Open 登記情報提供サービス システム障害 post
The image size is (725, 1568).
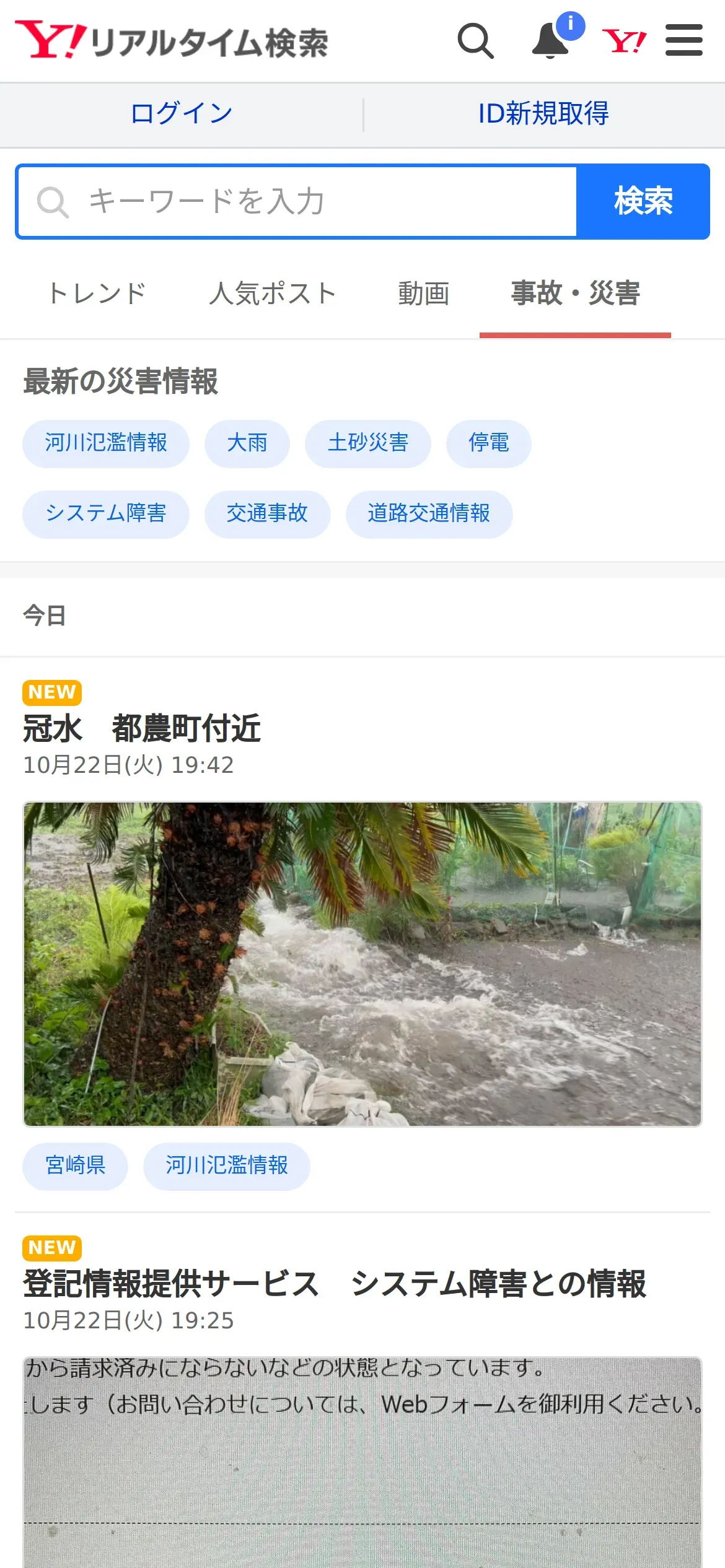pyautogui.click(x=335, y=1284)
